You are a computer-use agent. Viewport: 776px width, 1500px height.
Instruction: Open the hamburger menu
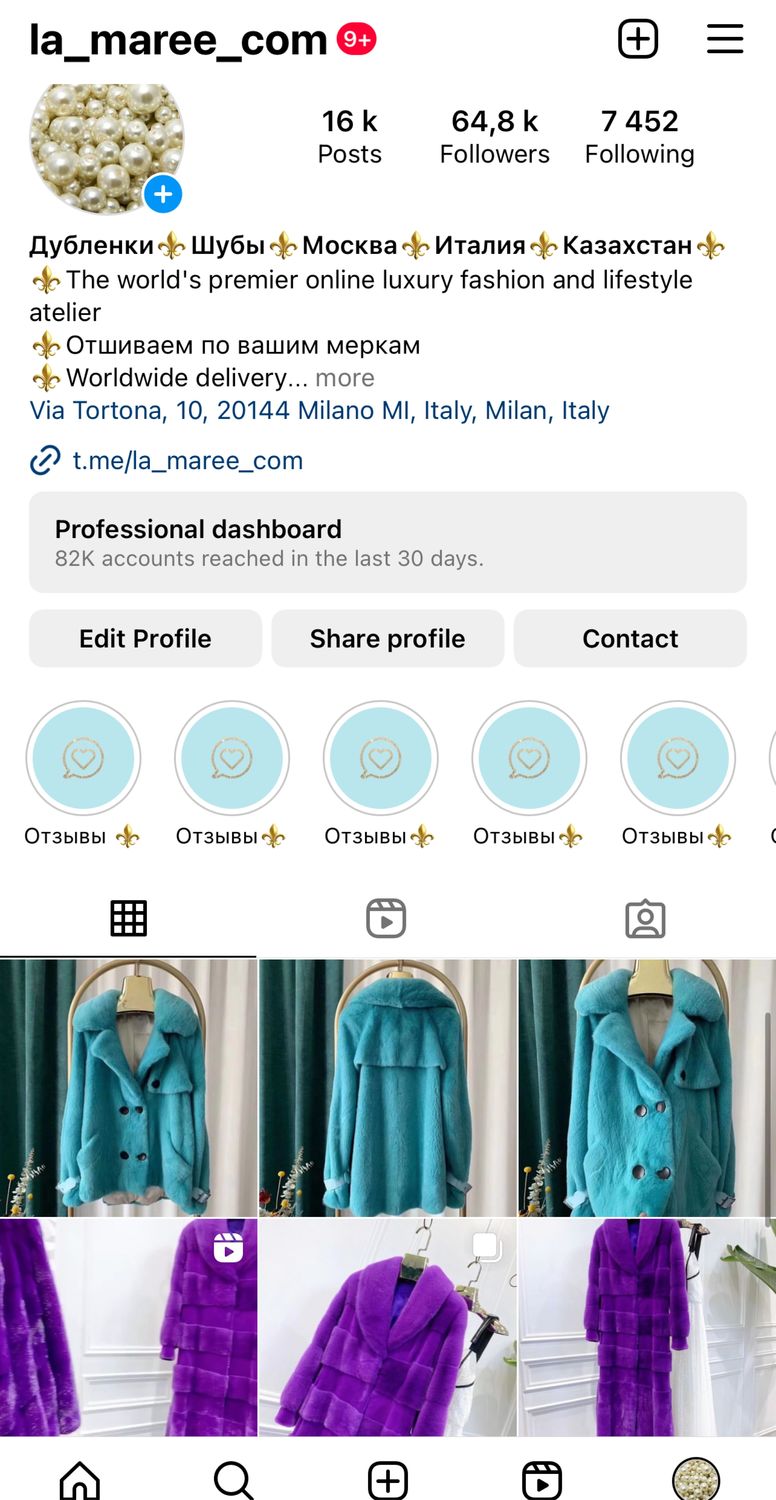pos(725,39)
